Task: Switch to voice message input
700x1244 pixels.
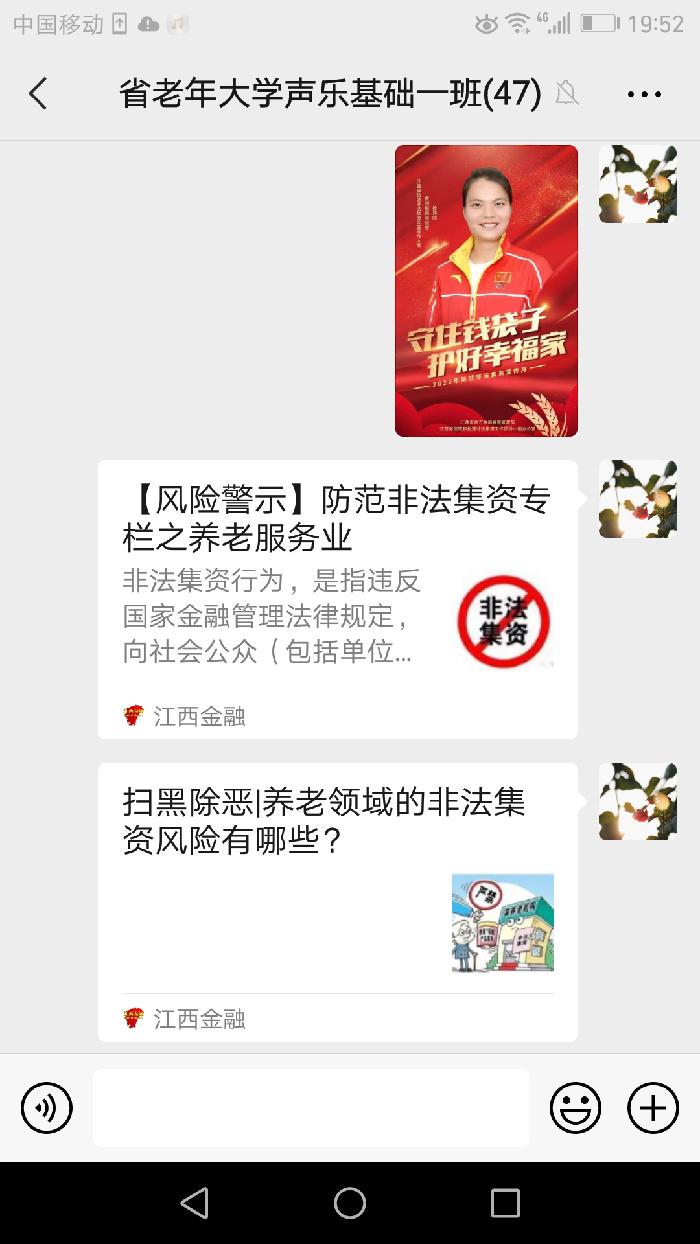Action: (47, 1107)
